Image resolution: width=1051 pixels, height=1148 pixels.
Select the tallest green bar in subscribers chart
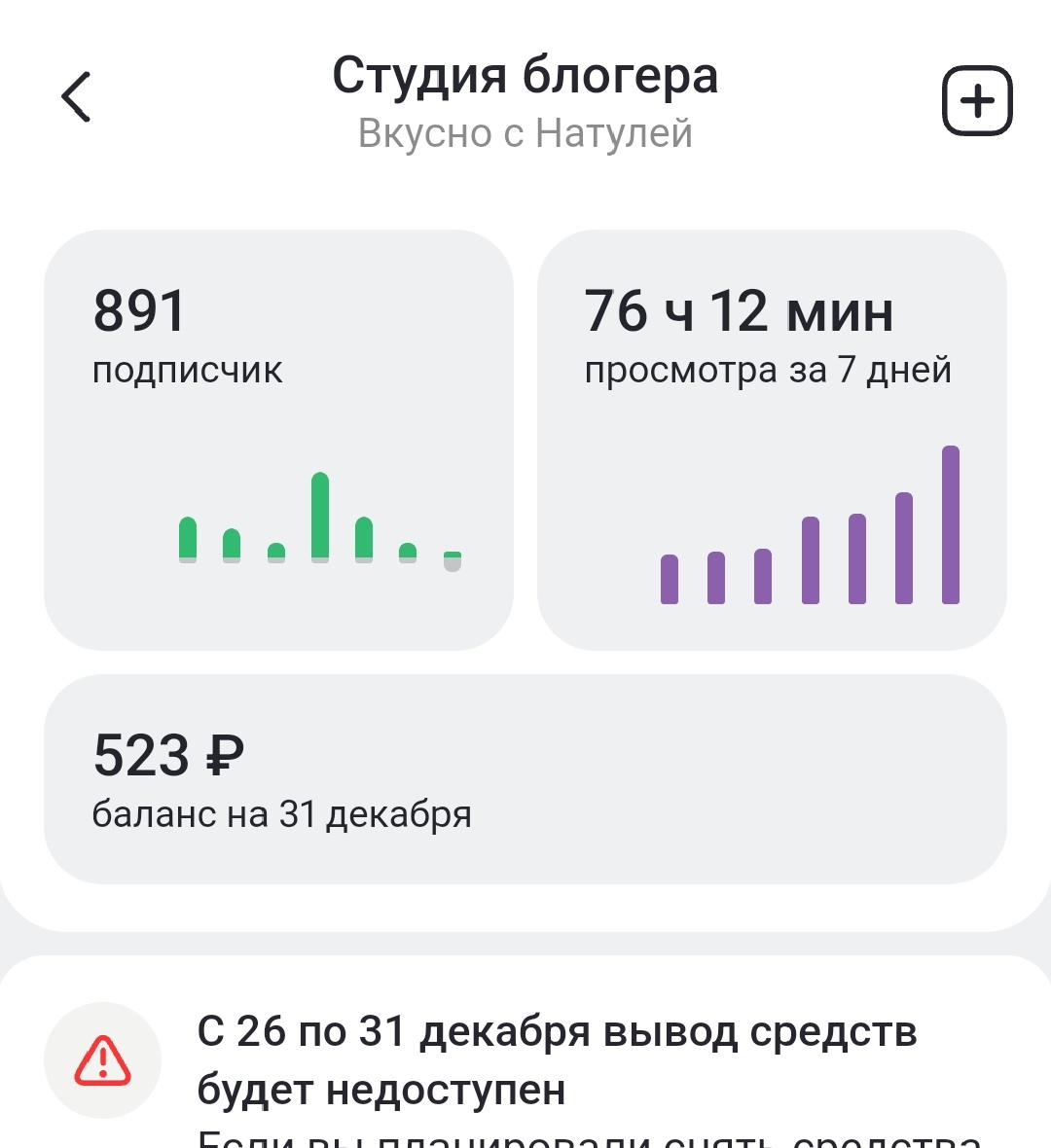(320, 516)
